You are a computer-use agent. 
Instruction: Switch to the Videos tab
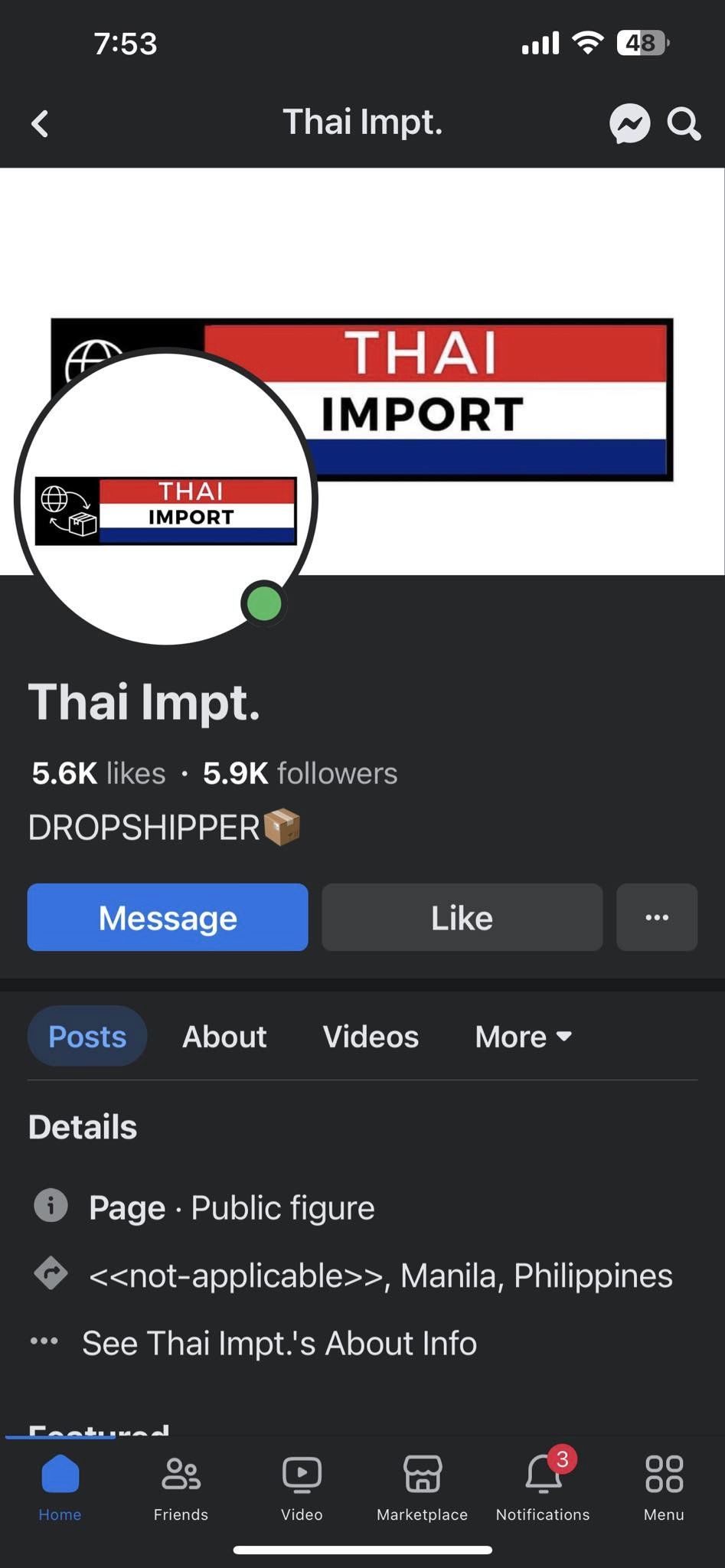[371, 1036]
